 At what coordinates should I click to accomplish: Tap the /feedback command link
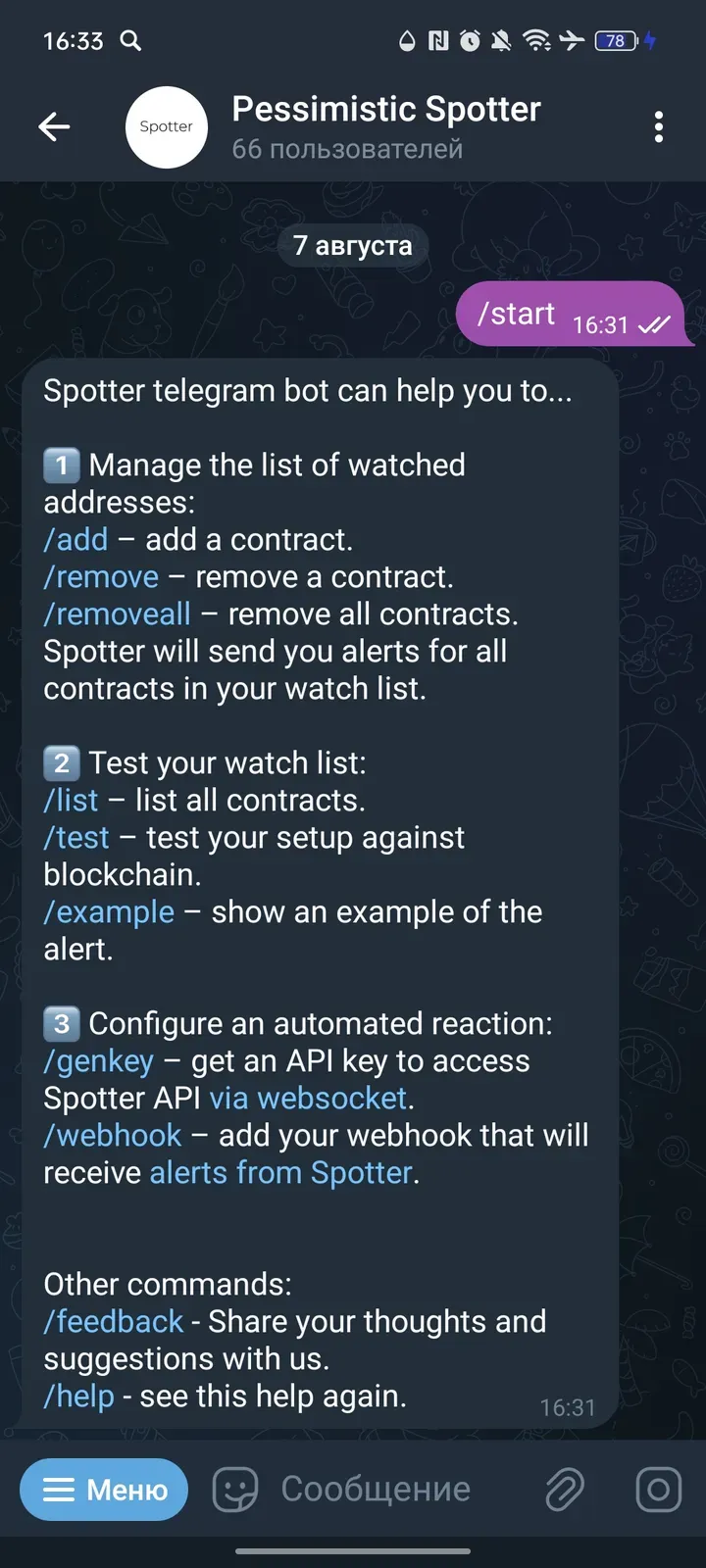pos(113,1322)
